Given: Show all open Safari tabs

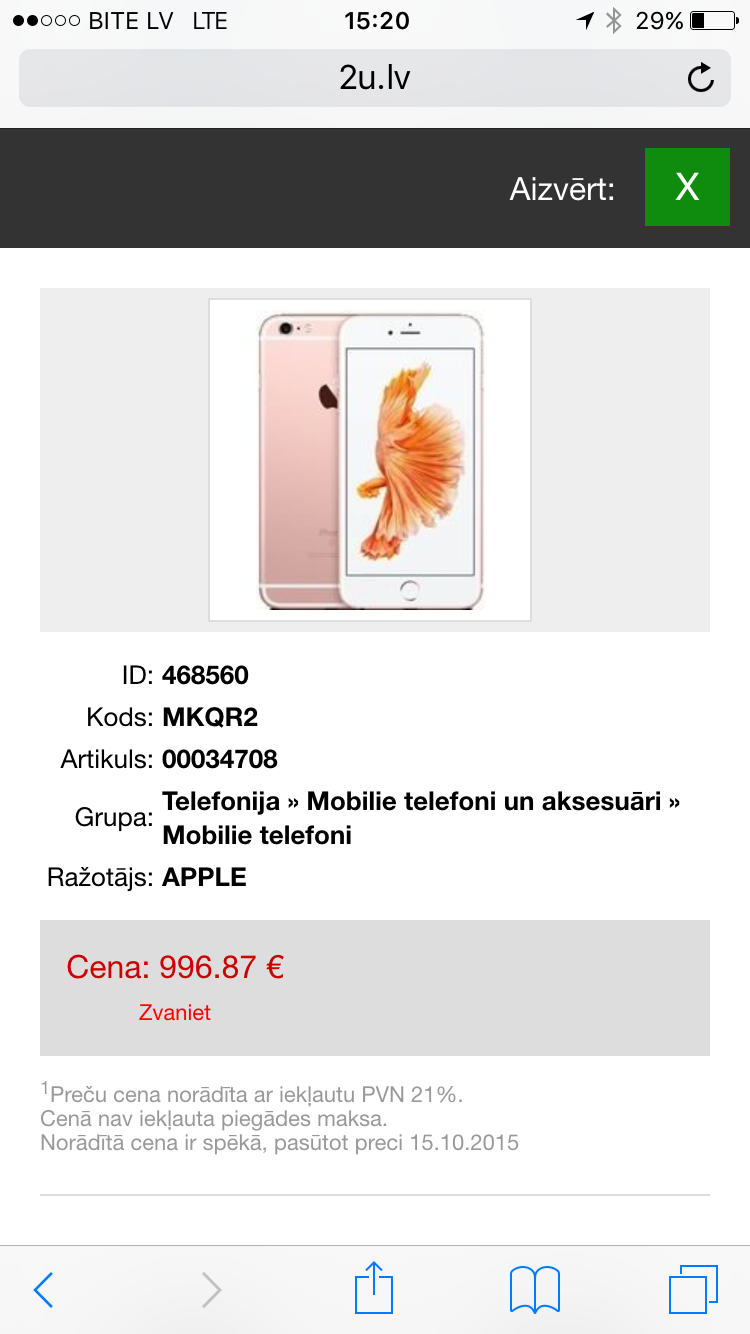Looking at the screenshot, I should pos(692,1289).
